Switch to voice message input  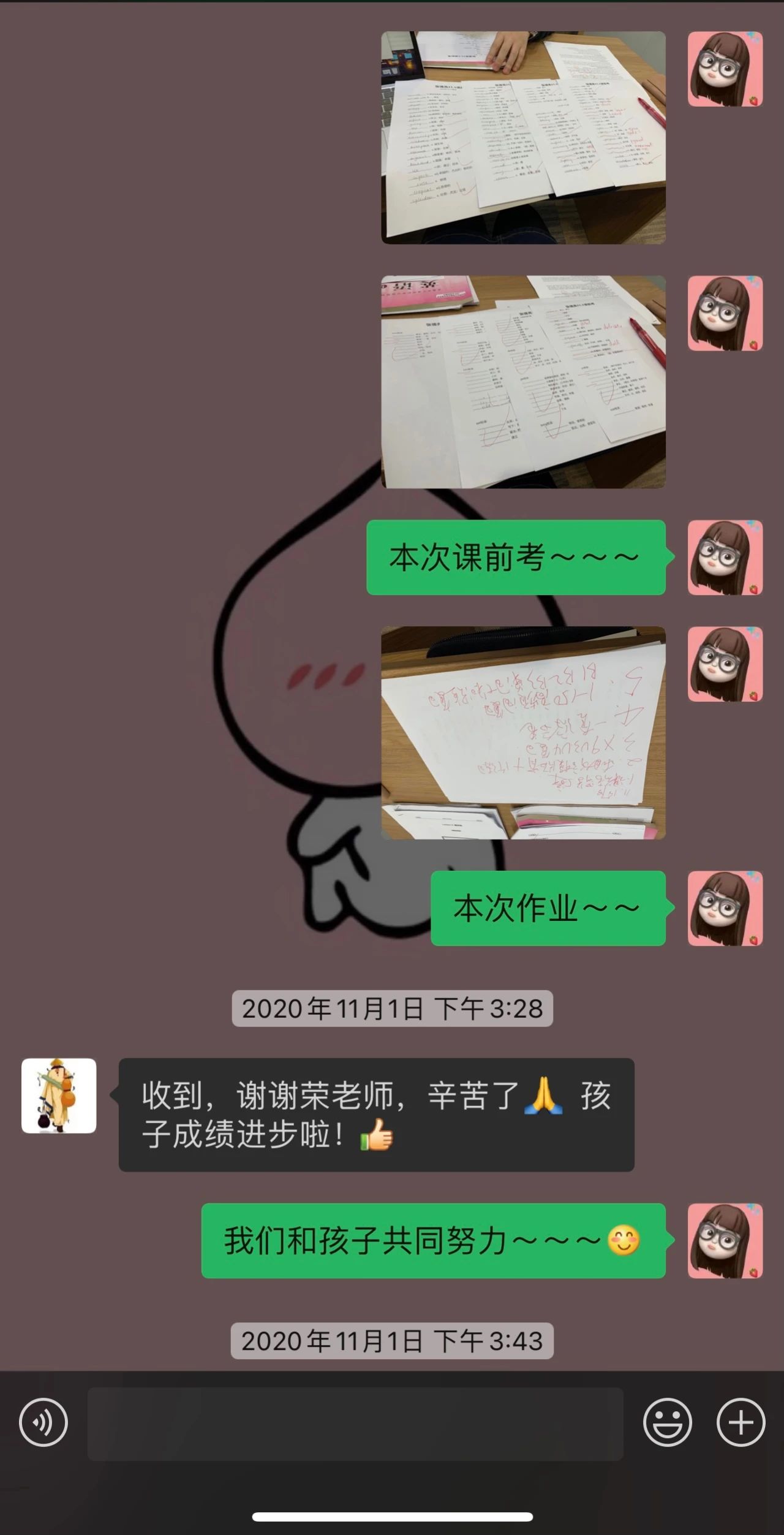[x=43, y=1422]
